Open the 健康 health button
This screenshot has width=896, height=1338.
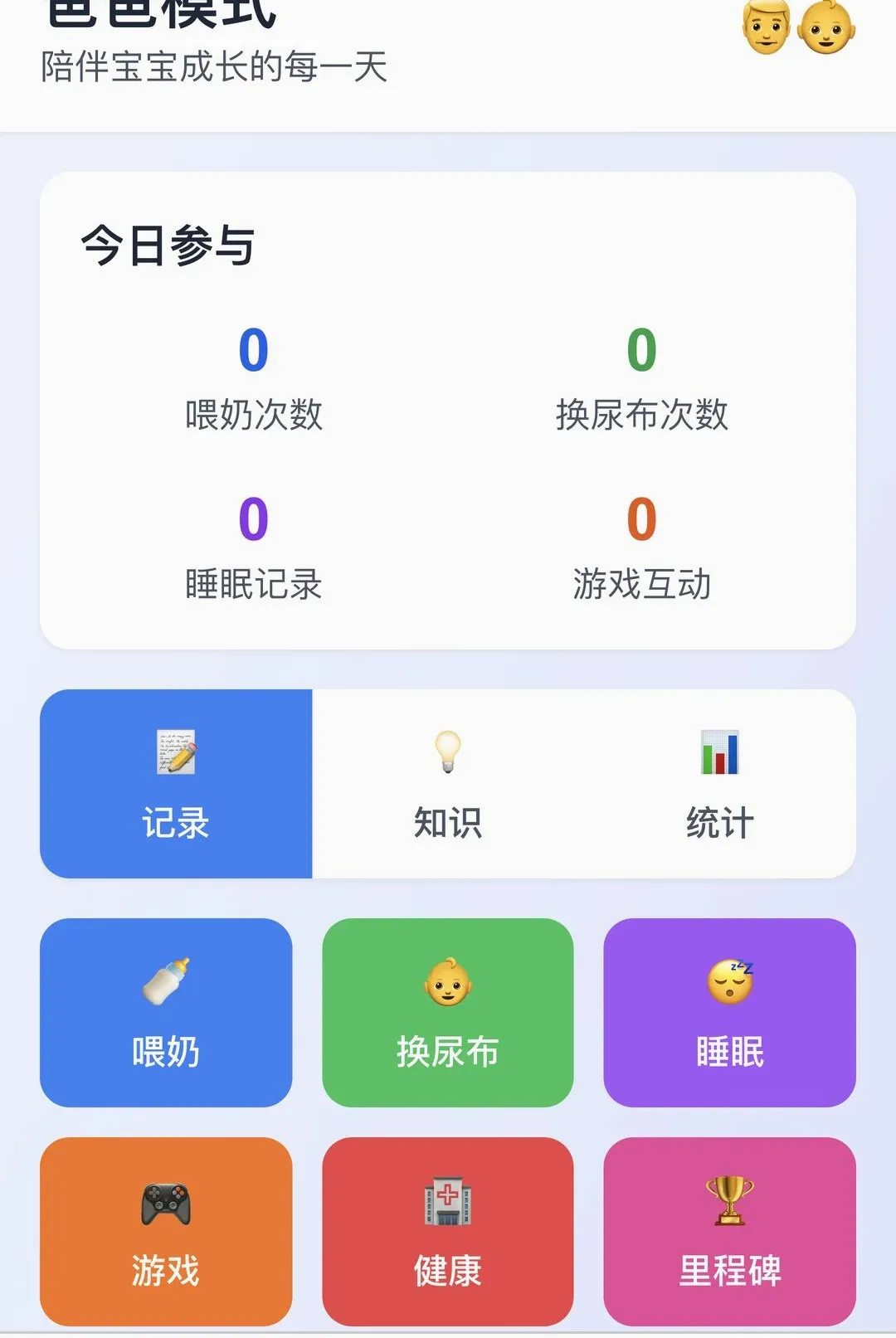(448, 1231)
